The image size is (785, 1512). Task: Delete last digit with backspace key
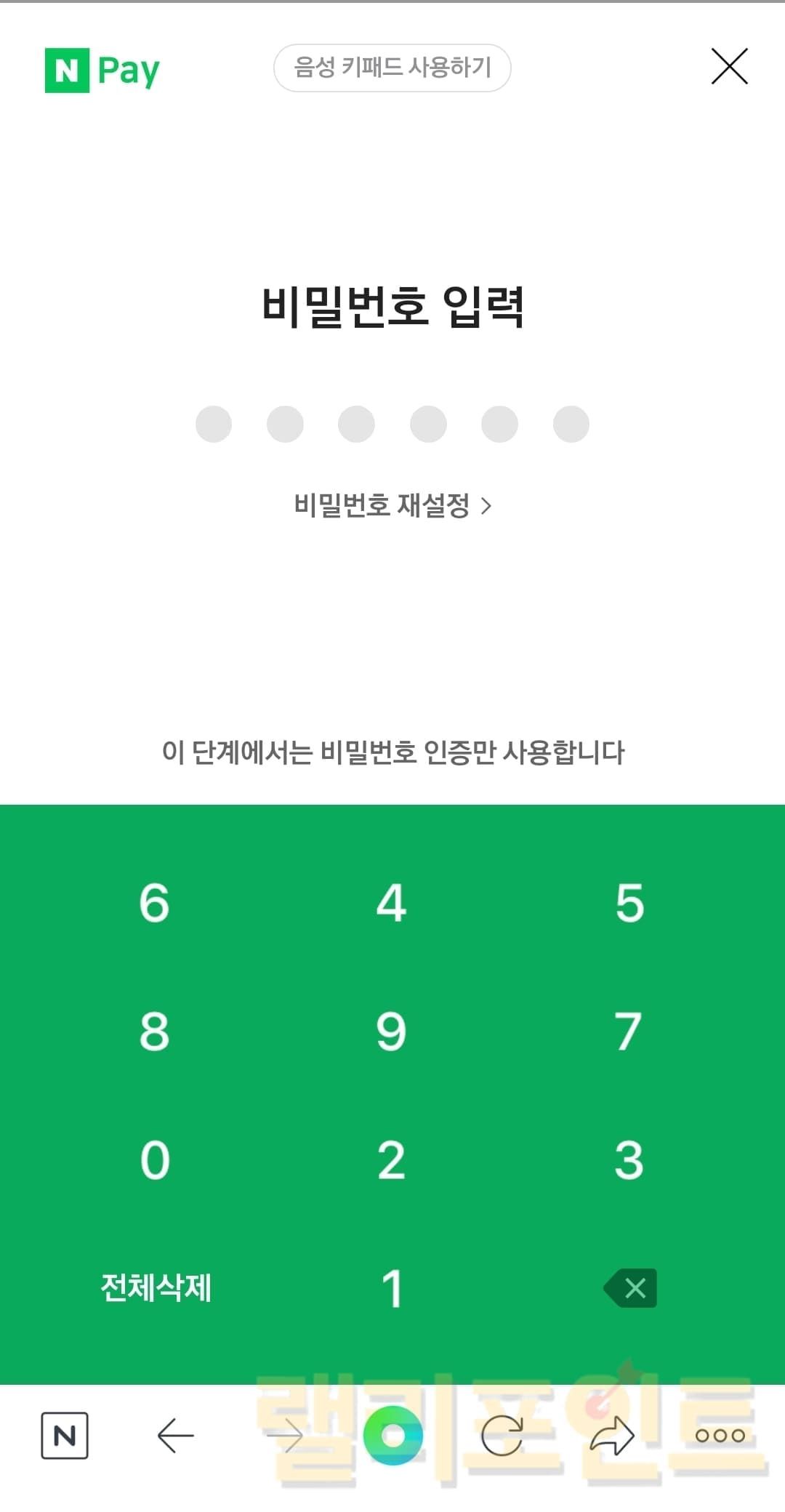point(630,1288)
